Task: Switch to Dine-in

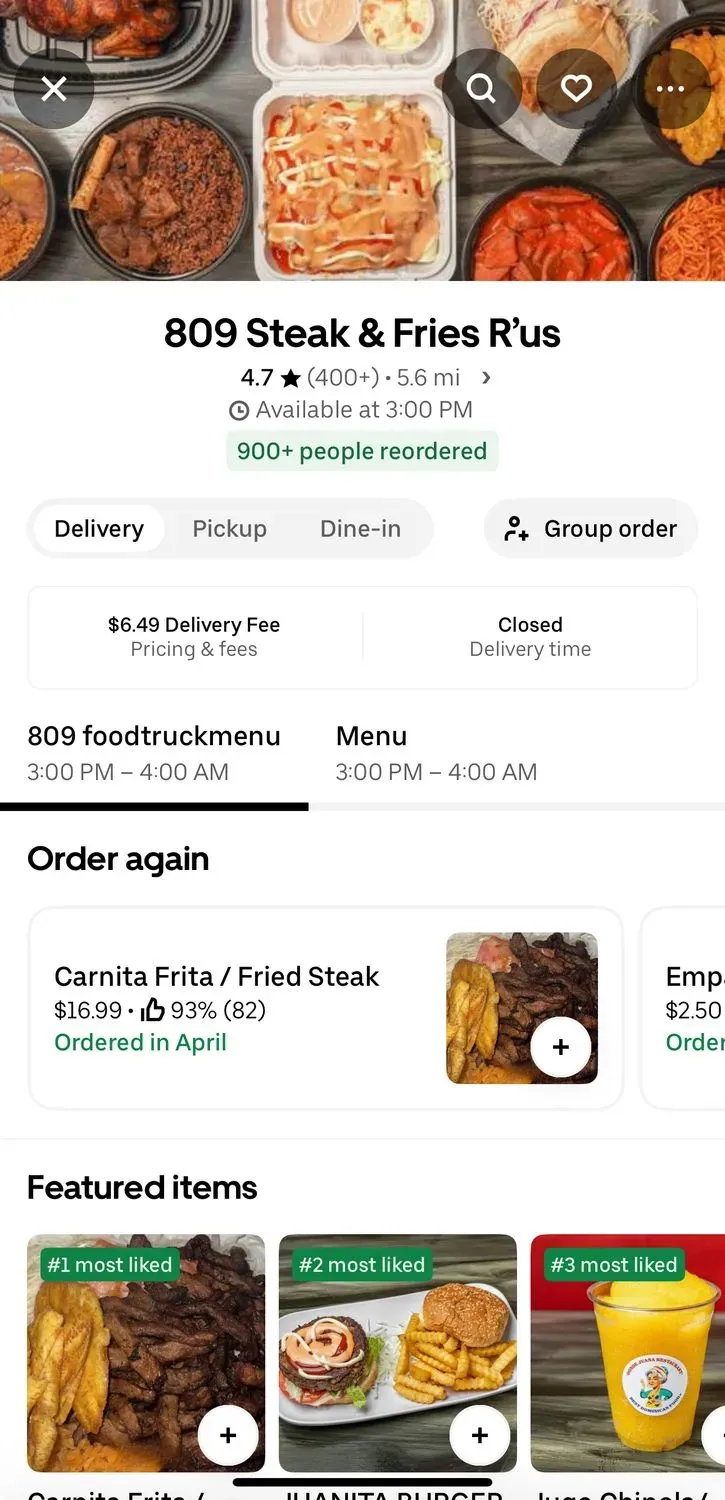Action: pos(360,529)
